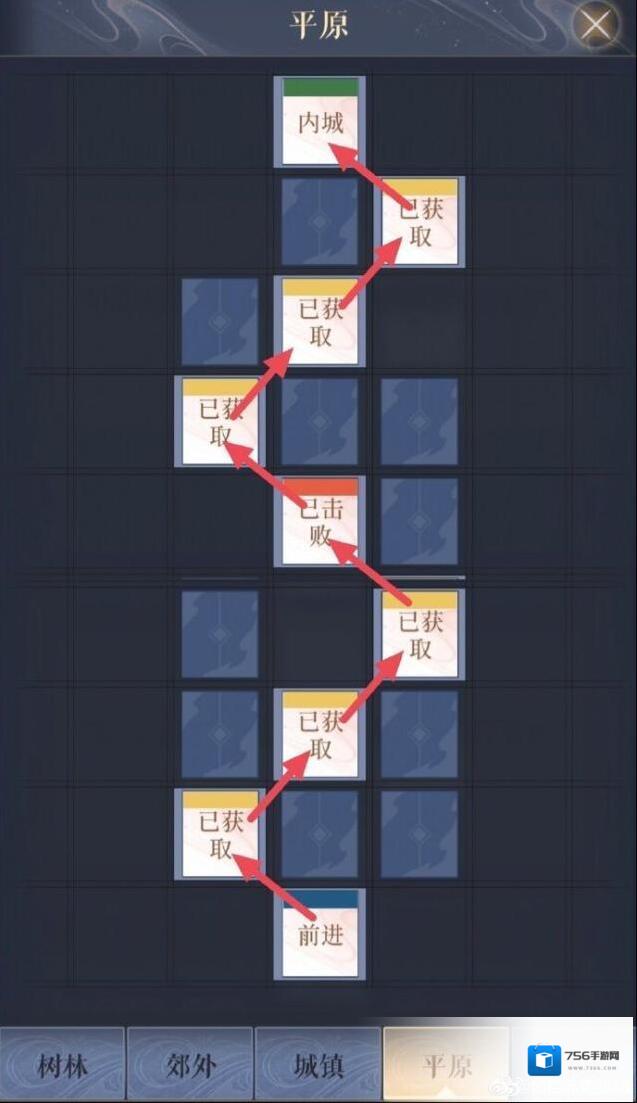Switch to the 城镇 tab

pyautogui.click(x=318, y=1065)
